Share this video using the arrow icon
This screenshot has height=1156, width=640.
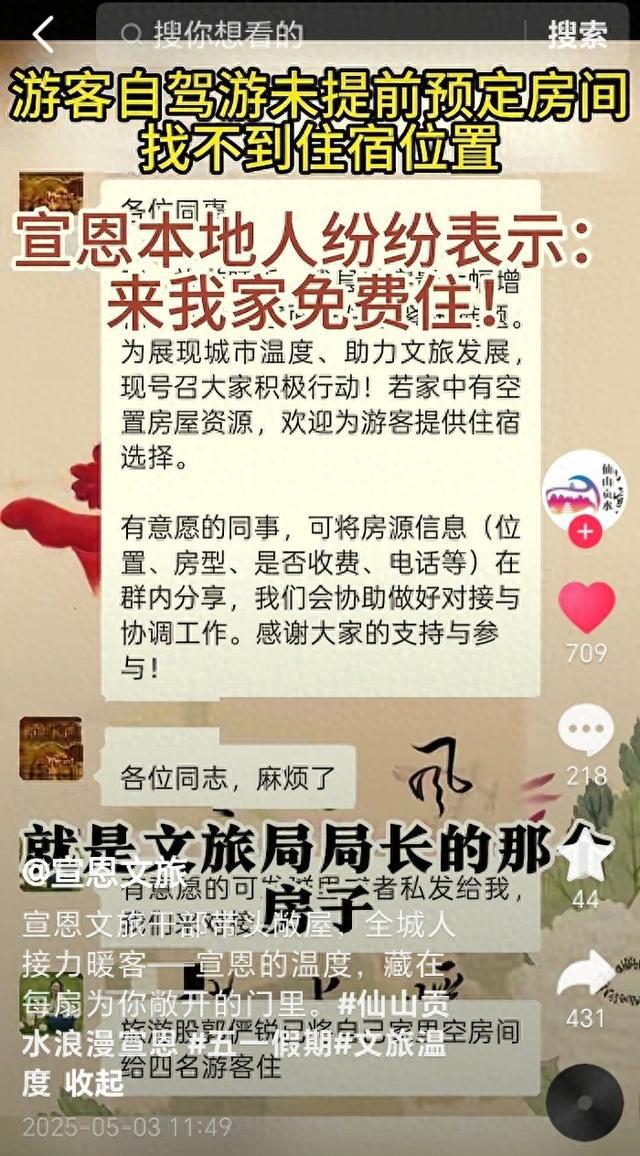tap(586, 975)
